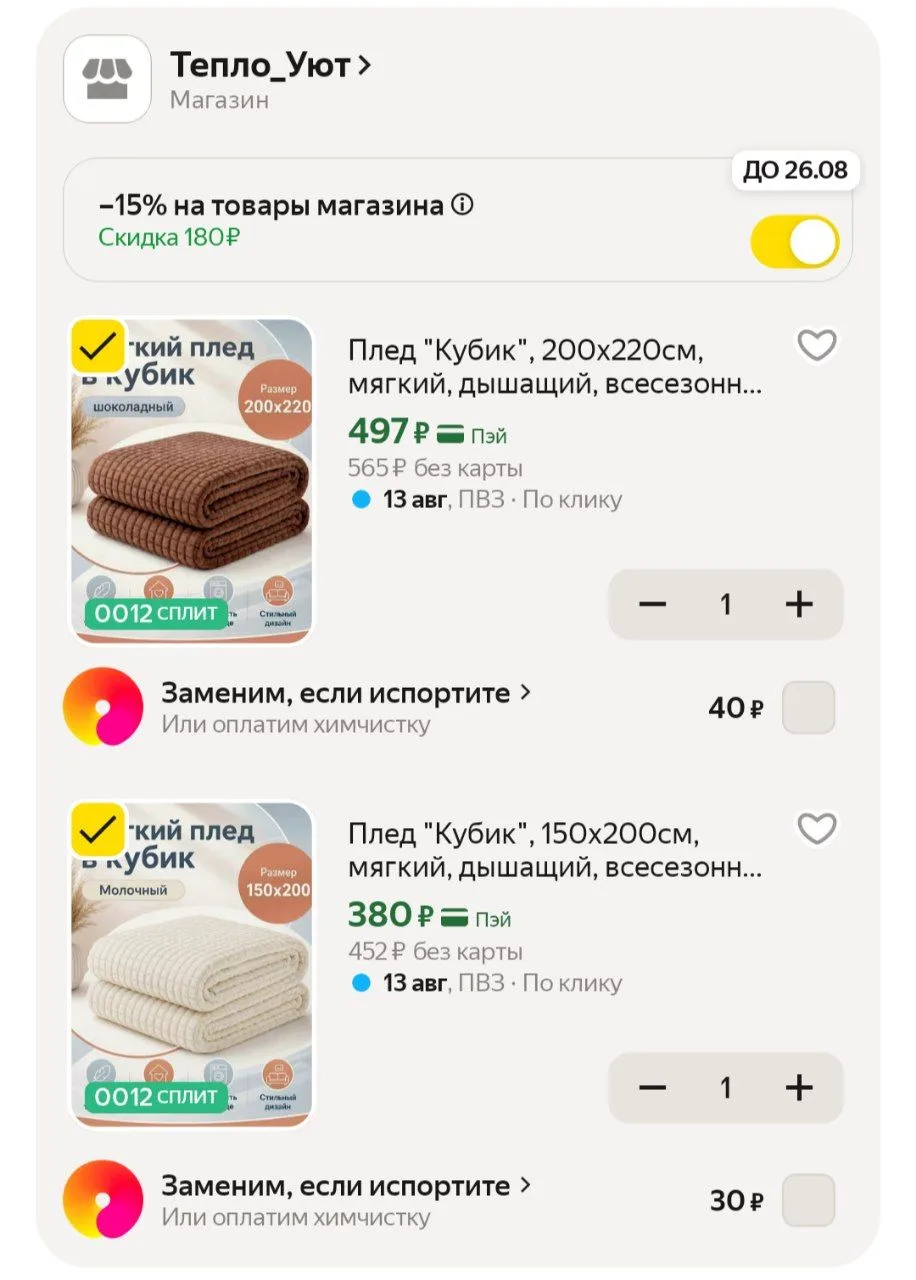Viewport: 916px width, 1280px height.
Task: Open the Плед Кубик 200x220см product
Action: 555,368
